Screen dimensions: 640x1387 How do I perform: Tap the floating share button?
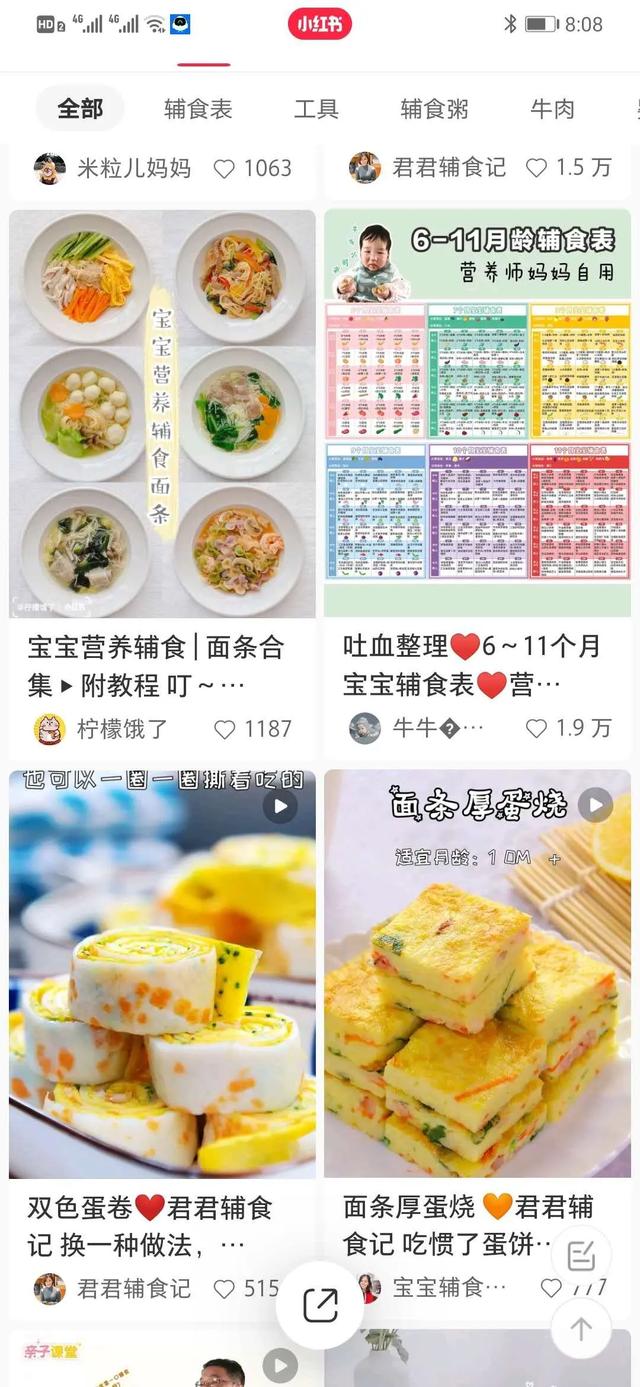pos(320,1305)
